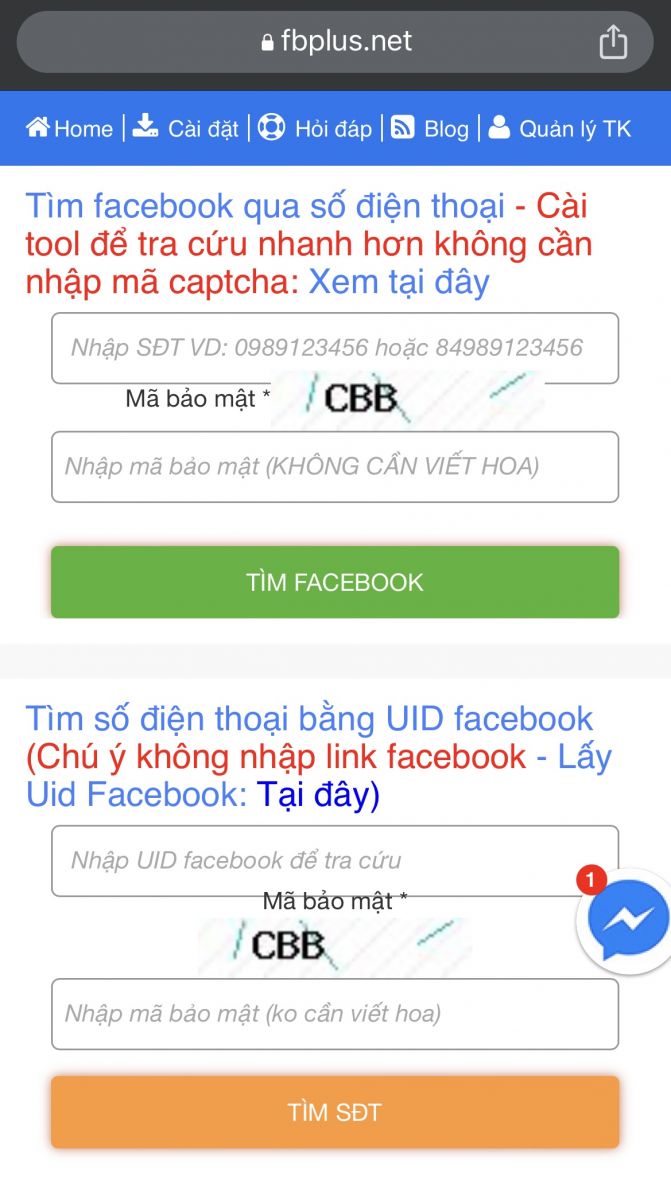Follow the 'Xem tại đây' link
Image resolution: width=671 pixels, height=1200 pixels.
click(399, 282)
